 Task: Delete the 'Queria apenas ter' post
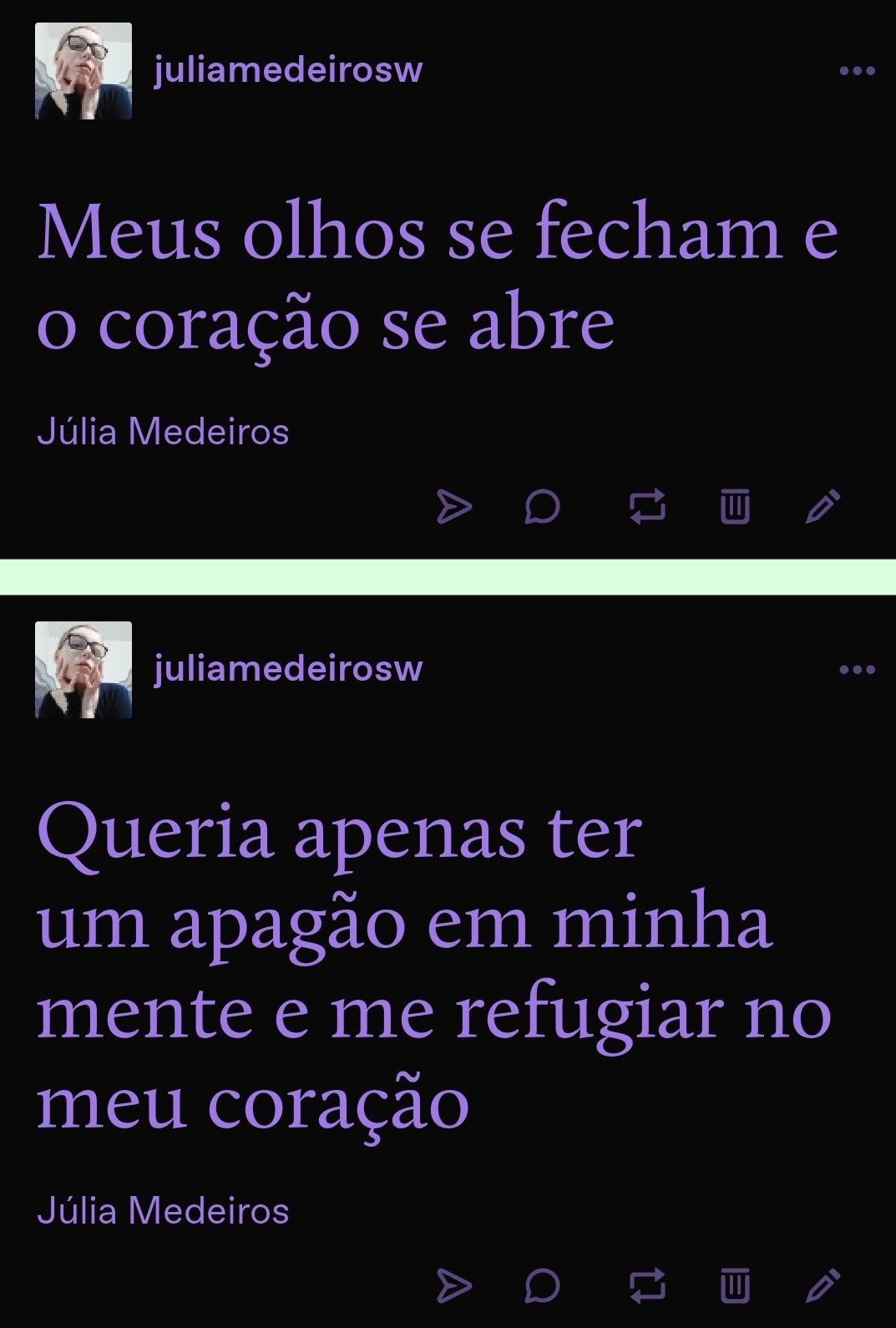[x=735, y=1285]
